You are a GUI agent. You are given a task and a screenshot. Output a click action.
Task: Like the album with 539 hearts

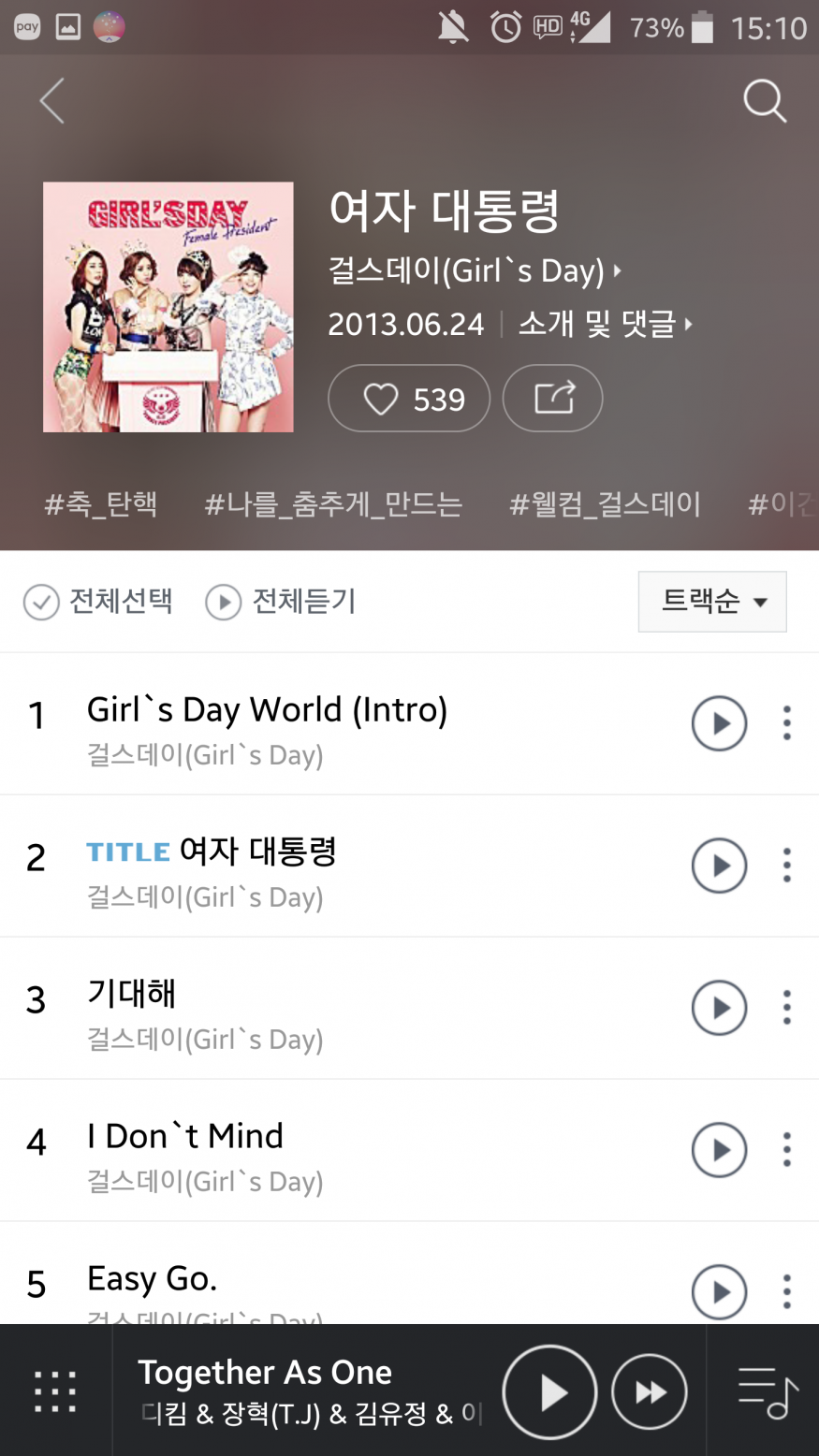tap(409, 399)
